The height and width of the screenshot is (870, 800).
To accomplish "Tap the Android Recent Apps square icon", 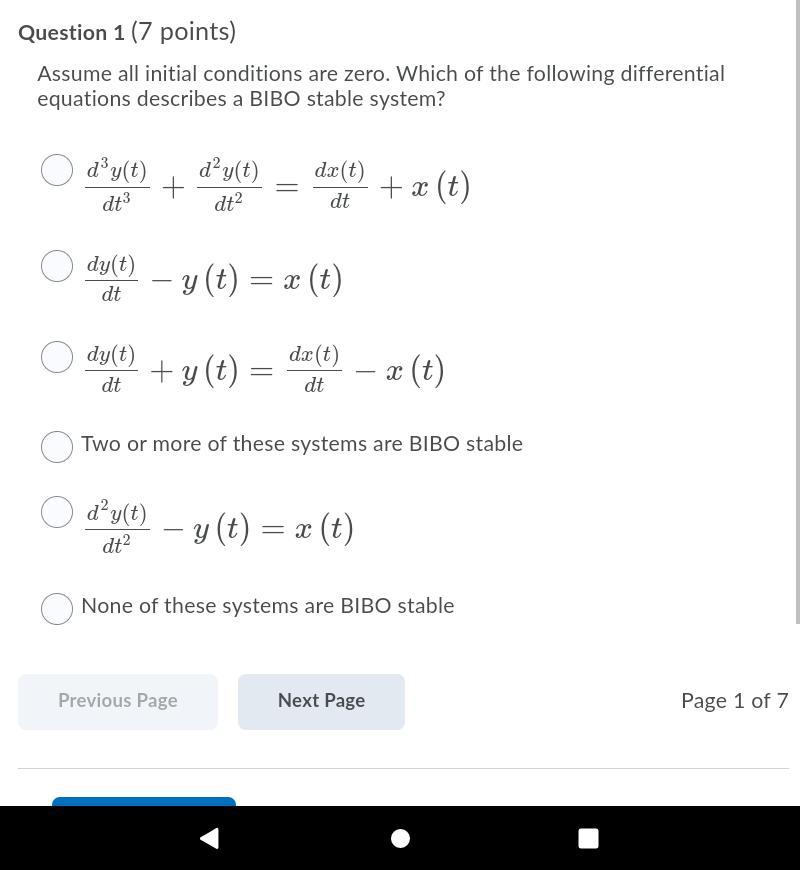I will click(x=588, y=838).
